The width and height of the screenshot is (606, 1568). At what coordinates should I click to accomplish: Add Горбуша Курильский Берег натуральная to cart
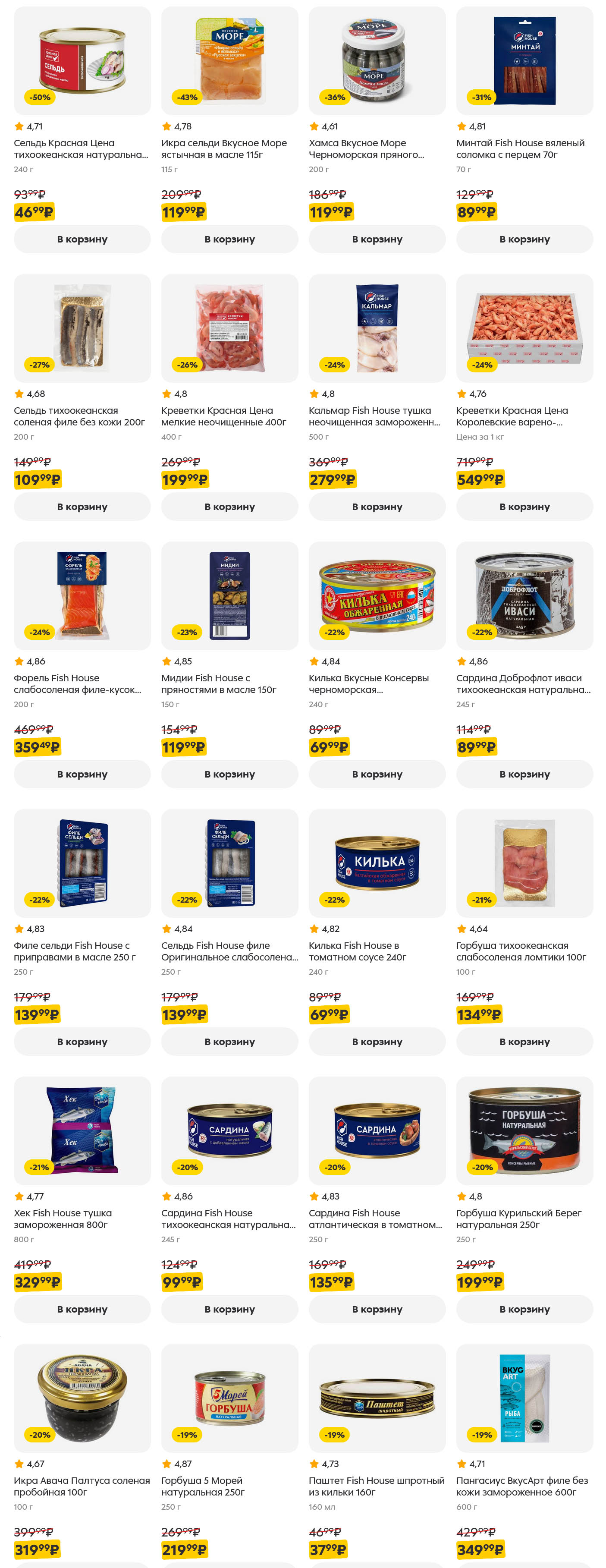click(524, 1309)
